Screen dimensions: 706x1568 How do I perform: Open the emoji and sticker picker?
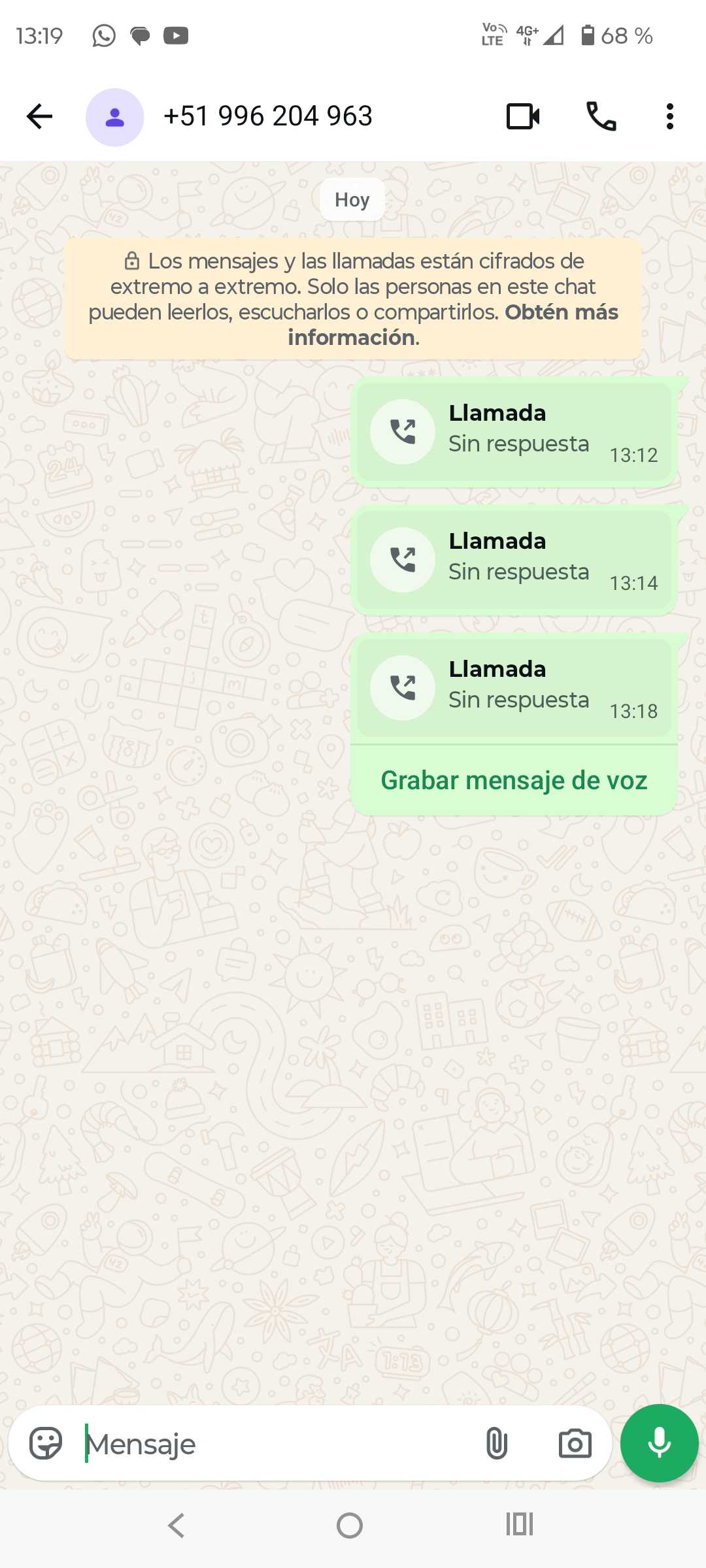coord(46,1444)
